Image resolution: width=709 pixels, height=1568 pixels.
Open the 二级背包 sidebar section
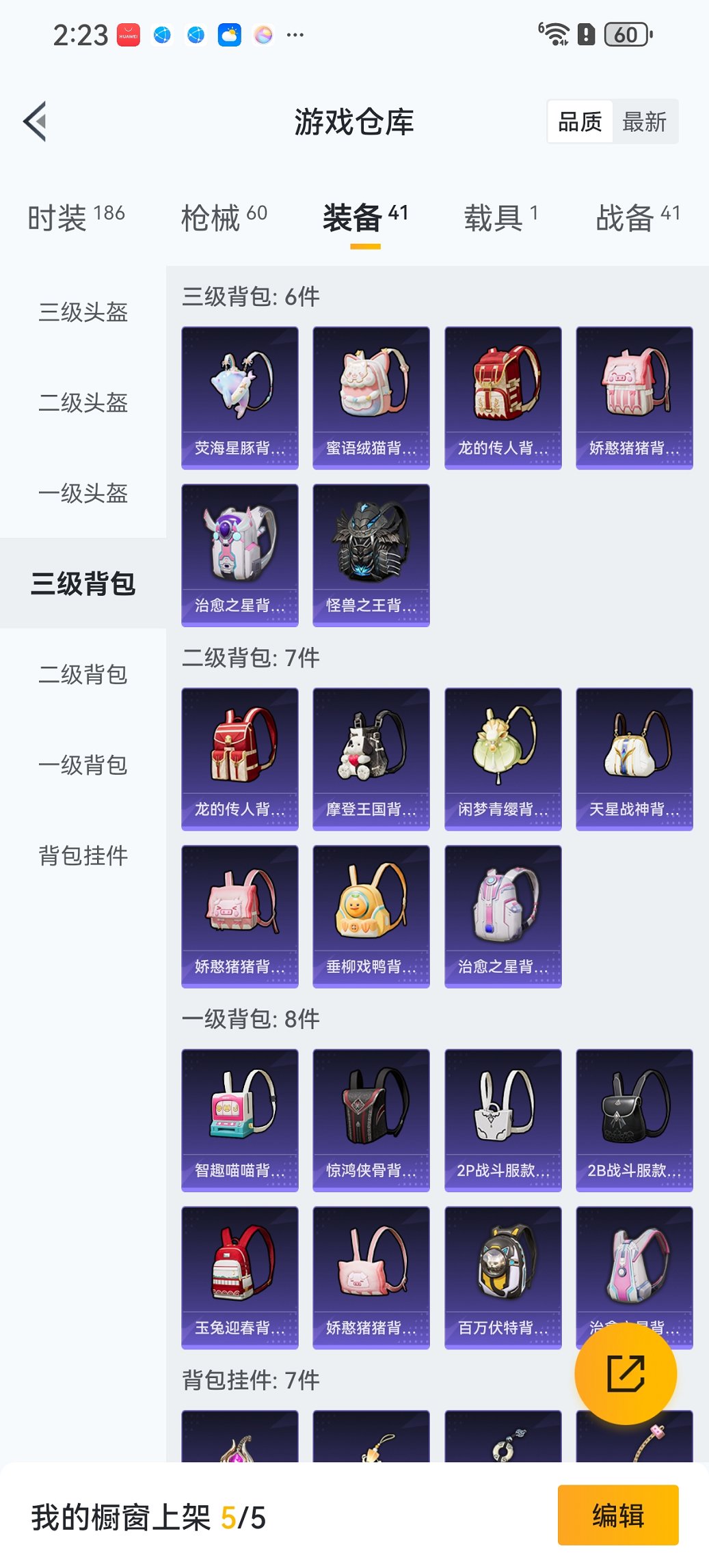click(x=82, y=674)
